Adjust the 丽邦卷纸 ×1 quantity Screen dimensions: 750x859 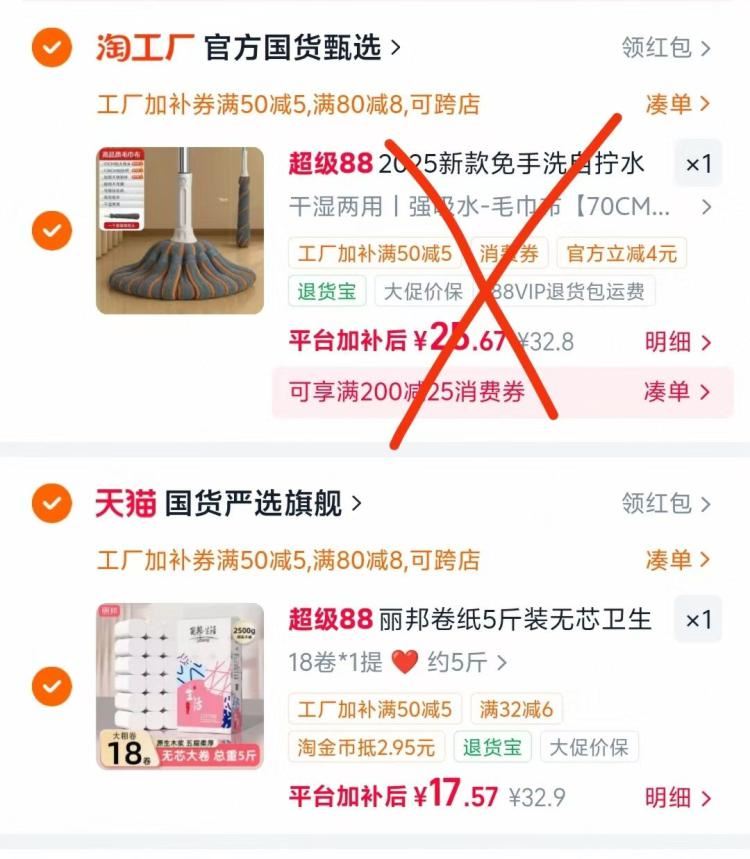(698, 619)
